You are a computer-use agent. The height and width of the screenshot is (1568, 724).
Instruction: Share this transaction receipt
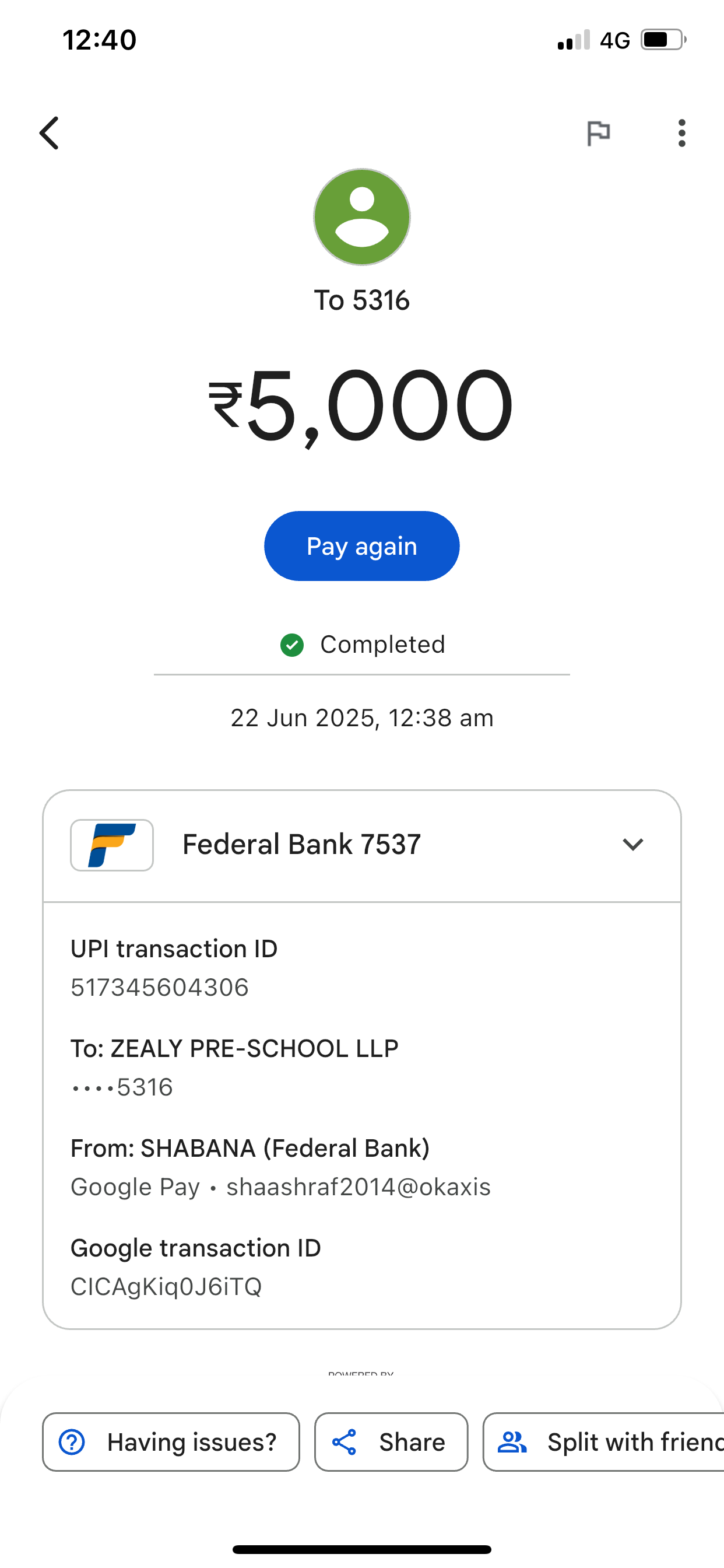391,1442
